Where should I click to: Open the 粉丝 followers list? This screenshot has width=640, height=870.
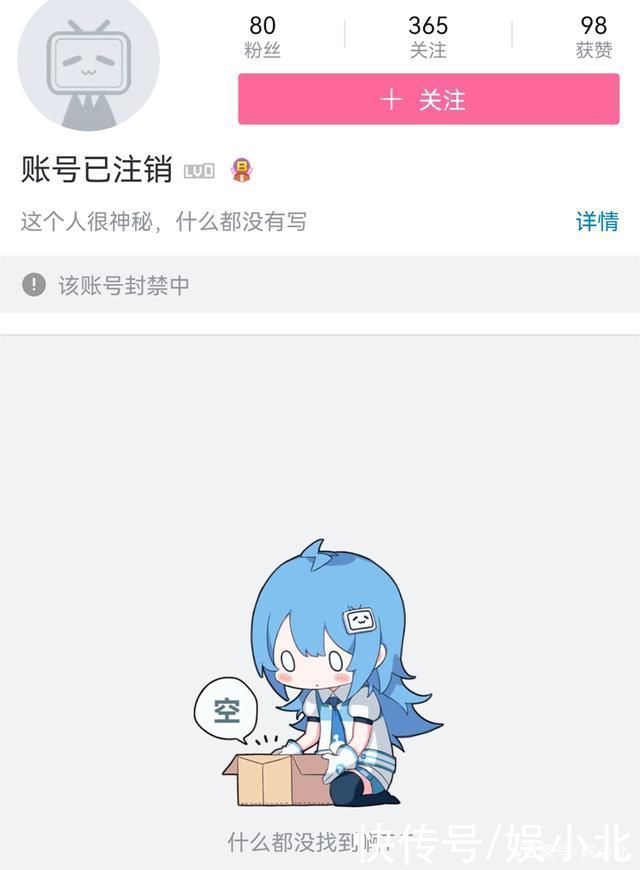pyautogui.click(x=262, y=37)
